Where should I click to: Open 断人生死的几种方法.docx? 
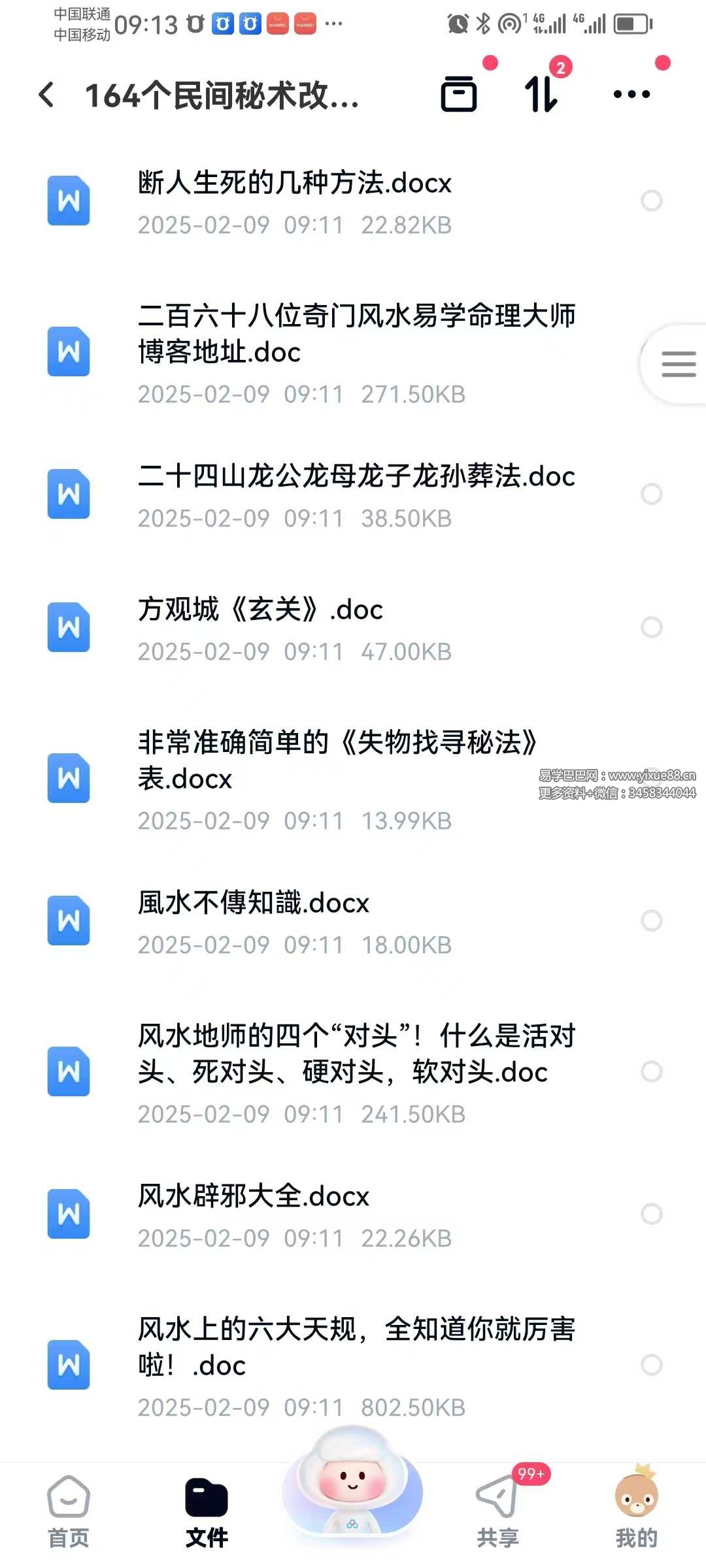click(x=353, y=201)
